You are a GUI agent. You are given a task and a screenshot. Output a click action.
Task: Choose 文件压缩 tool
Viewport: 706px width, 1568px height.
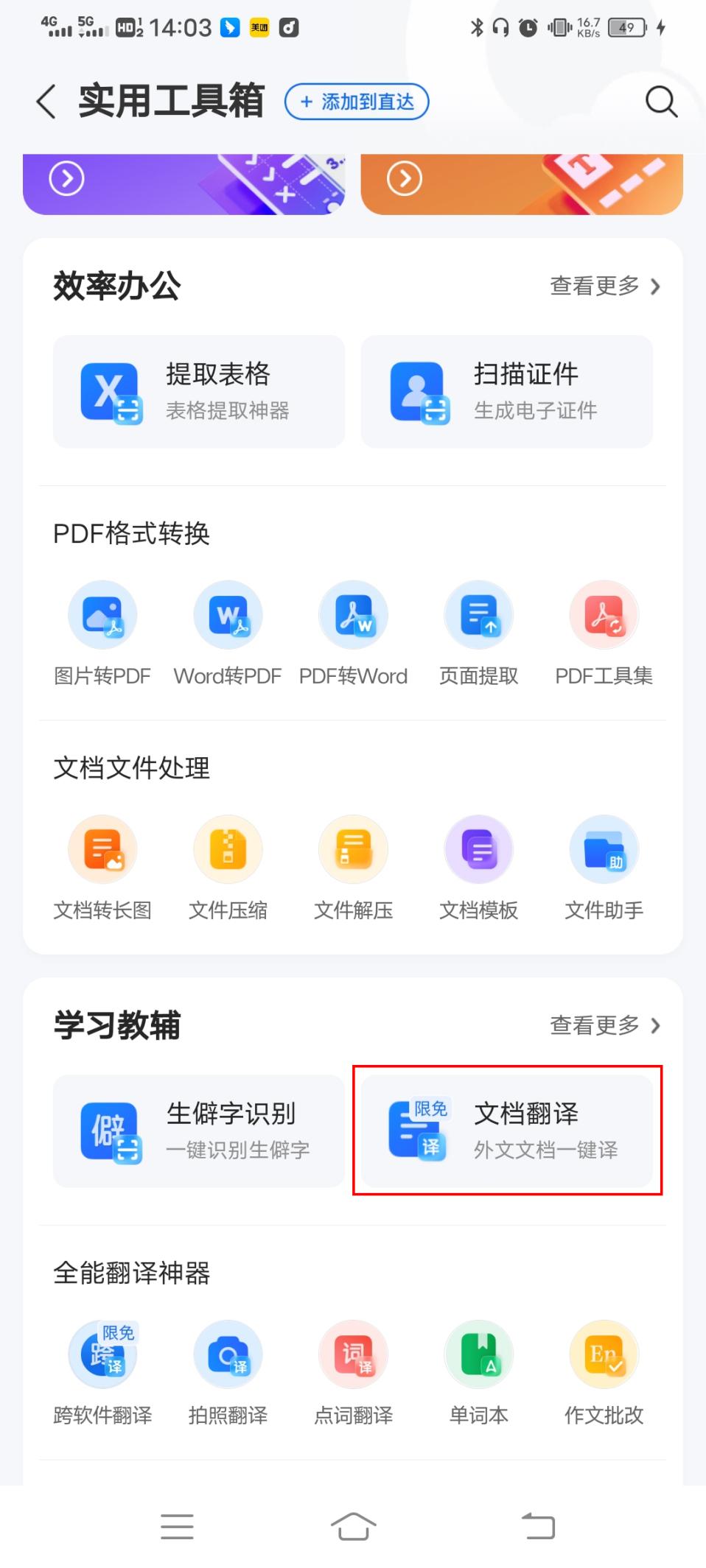[x=228, y=867]
